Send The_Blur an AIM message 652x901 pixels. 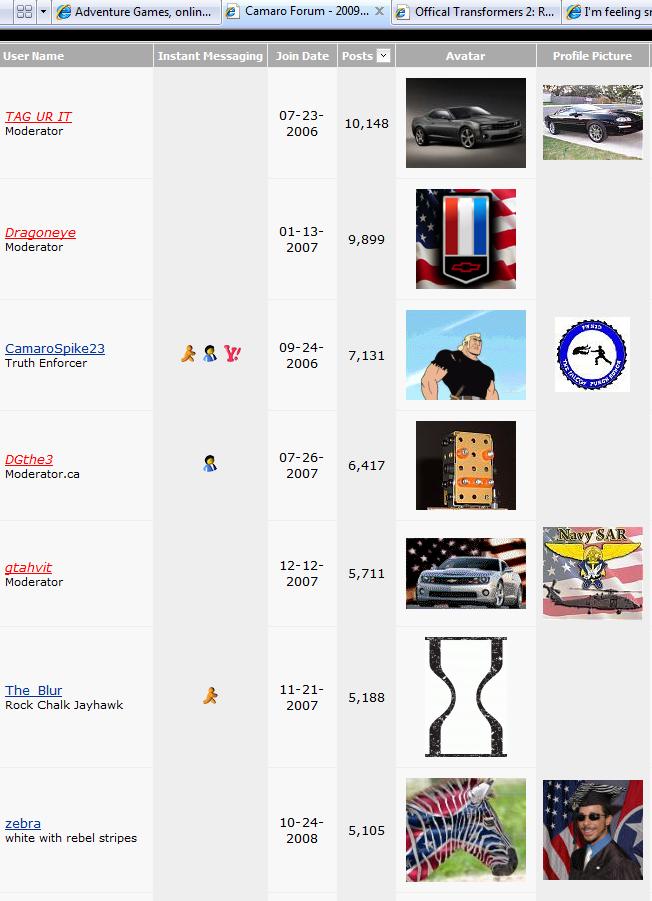pyautogui.click(x=210, y=695)
